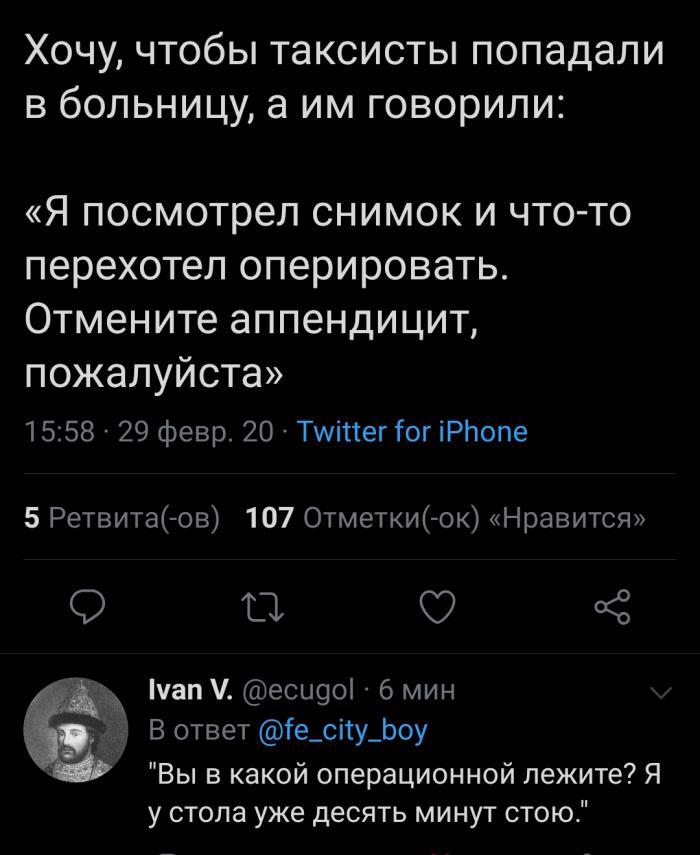The height and width of the screenshot is (855, 700).
Task: View the 5 retweets list
Action: (x=121, y=517)
